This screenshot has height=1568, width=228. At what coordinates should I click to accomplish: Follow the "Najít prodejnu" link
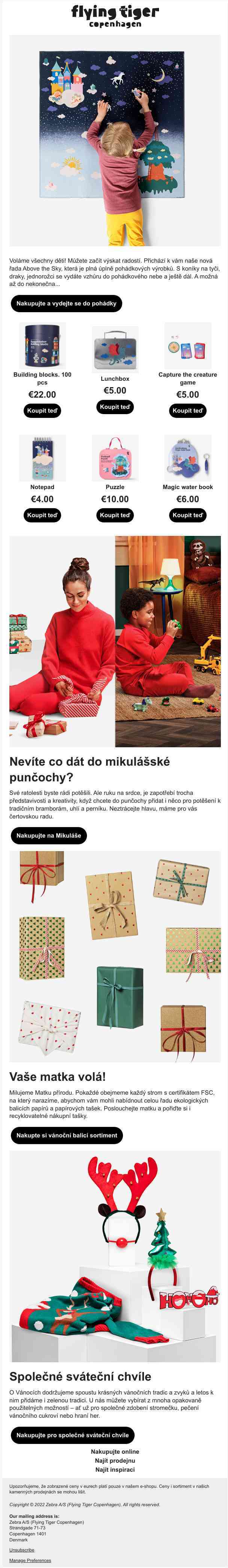(x=115, y=1460)
